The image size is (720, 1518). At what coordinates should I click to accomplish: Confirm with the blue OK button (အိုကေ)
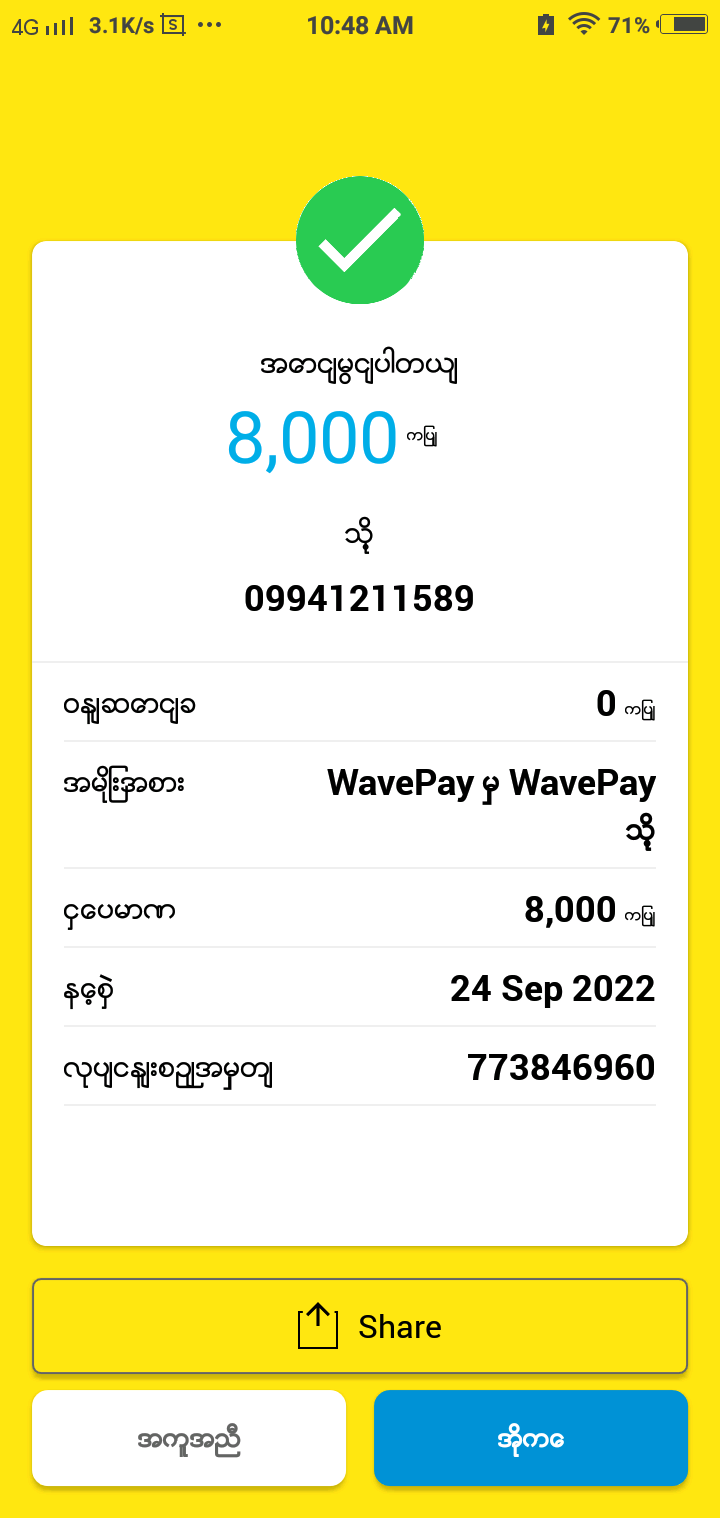(531, 1438)
